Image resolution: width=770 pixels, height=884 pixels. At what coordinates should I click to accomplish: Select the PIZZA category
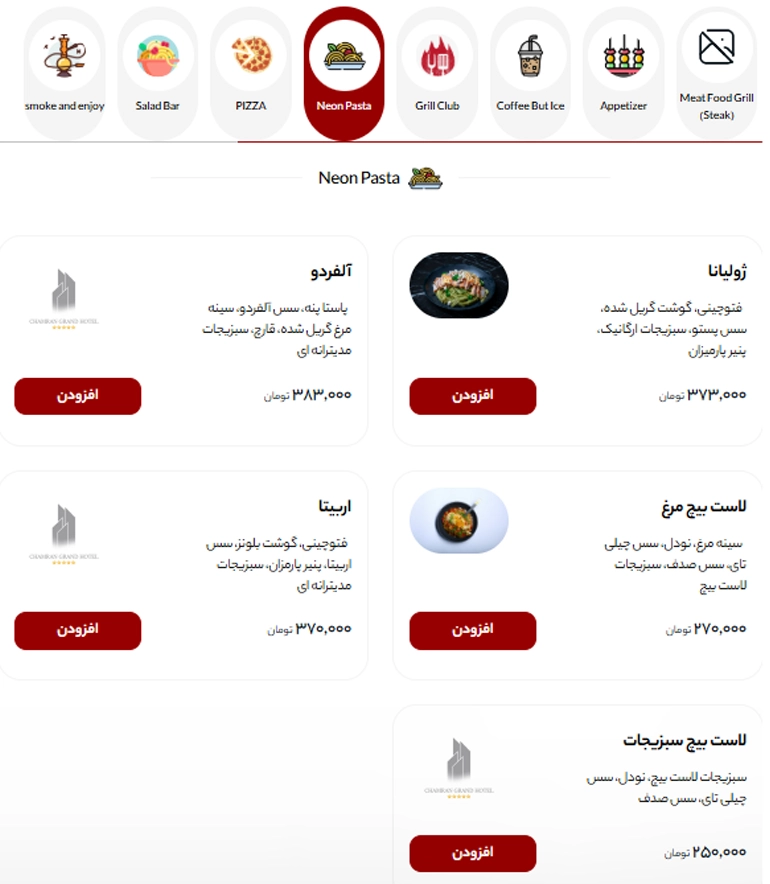(251, 72)
